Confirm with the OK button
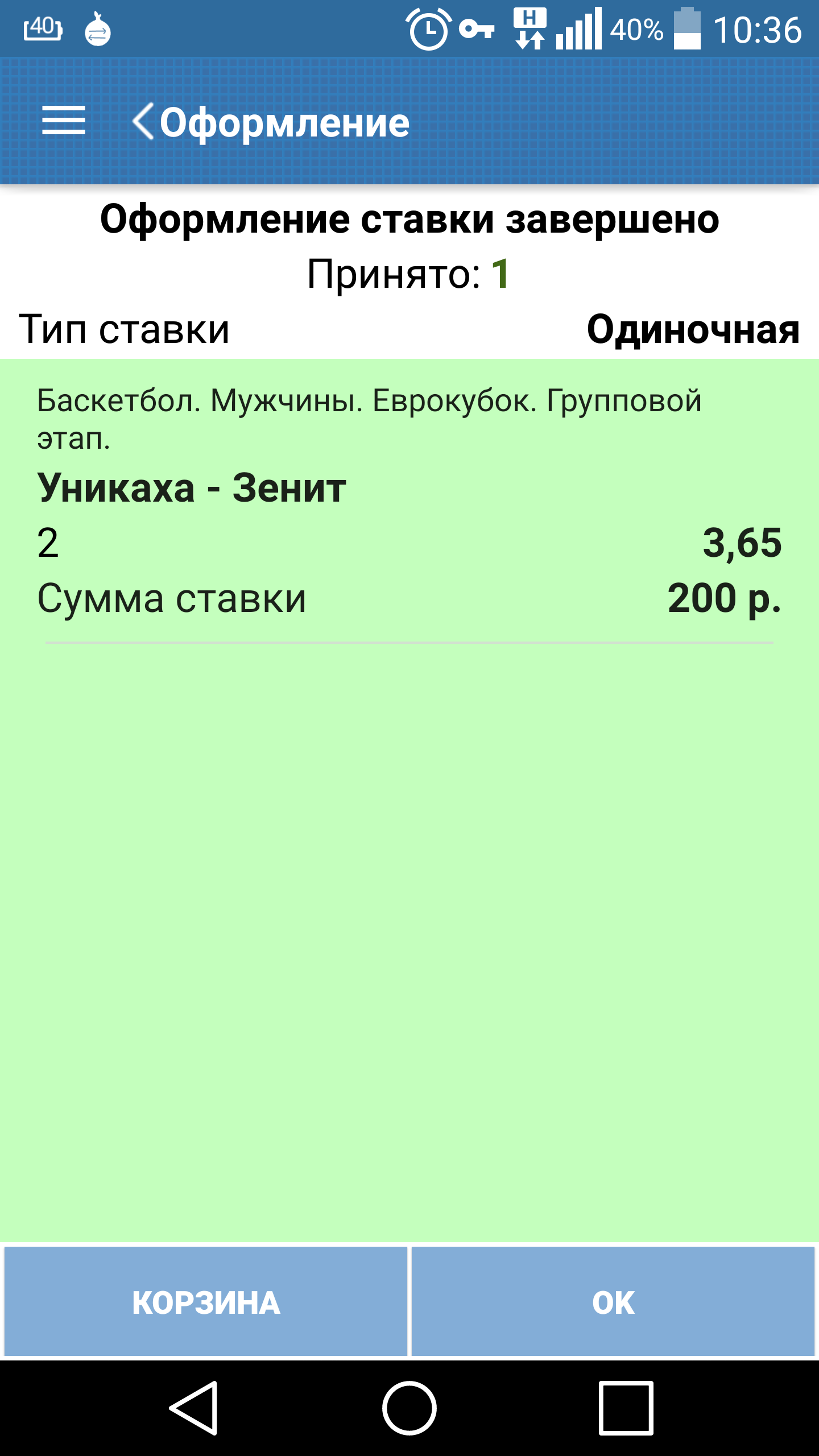Image resolution: width=819 pixels, height=1456 pixels. coord(613,1301)
